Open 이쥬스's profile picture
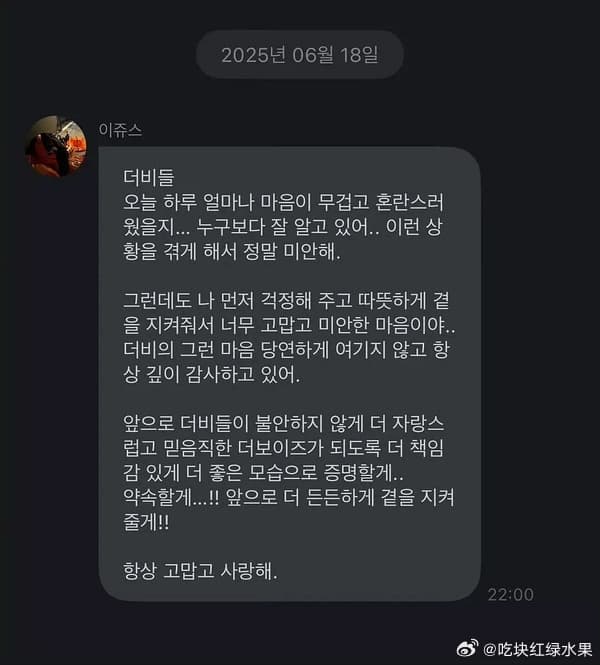600x665 pixels. (55, 146)
